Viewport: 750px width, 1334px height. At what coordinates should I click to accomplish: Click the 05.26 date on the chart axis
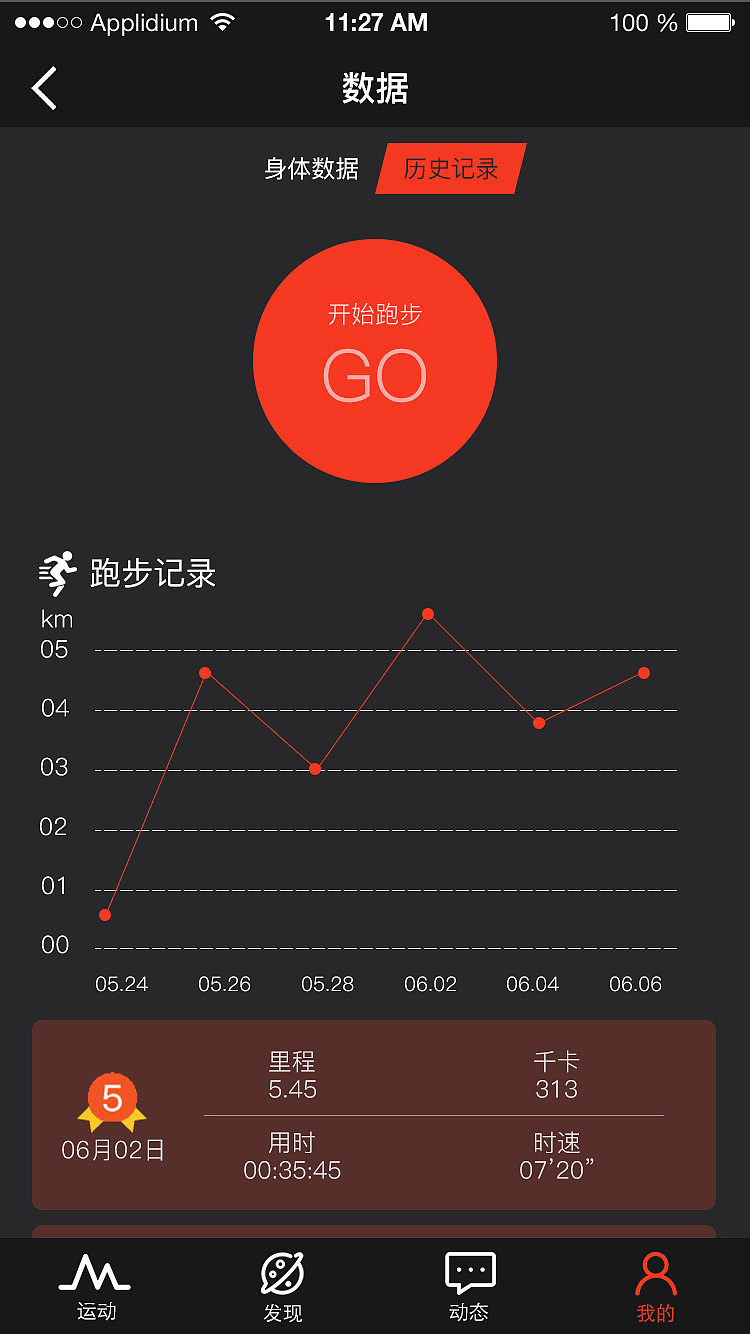[x=224, y=984]
